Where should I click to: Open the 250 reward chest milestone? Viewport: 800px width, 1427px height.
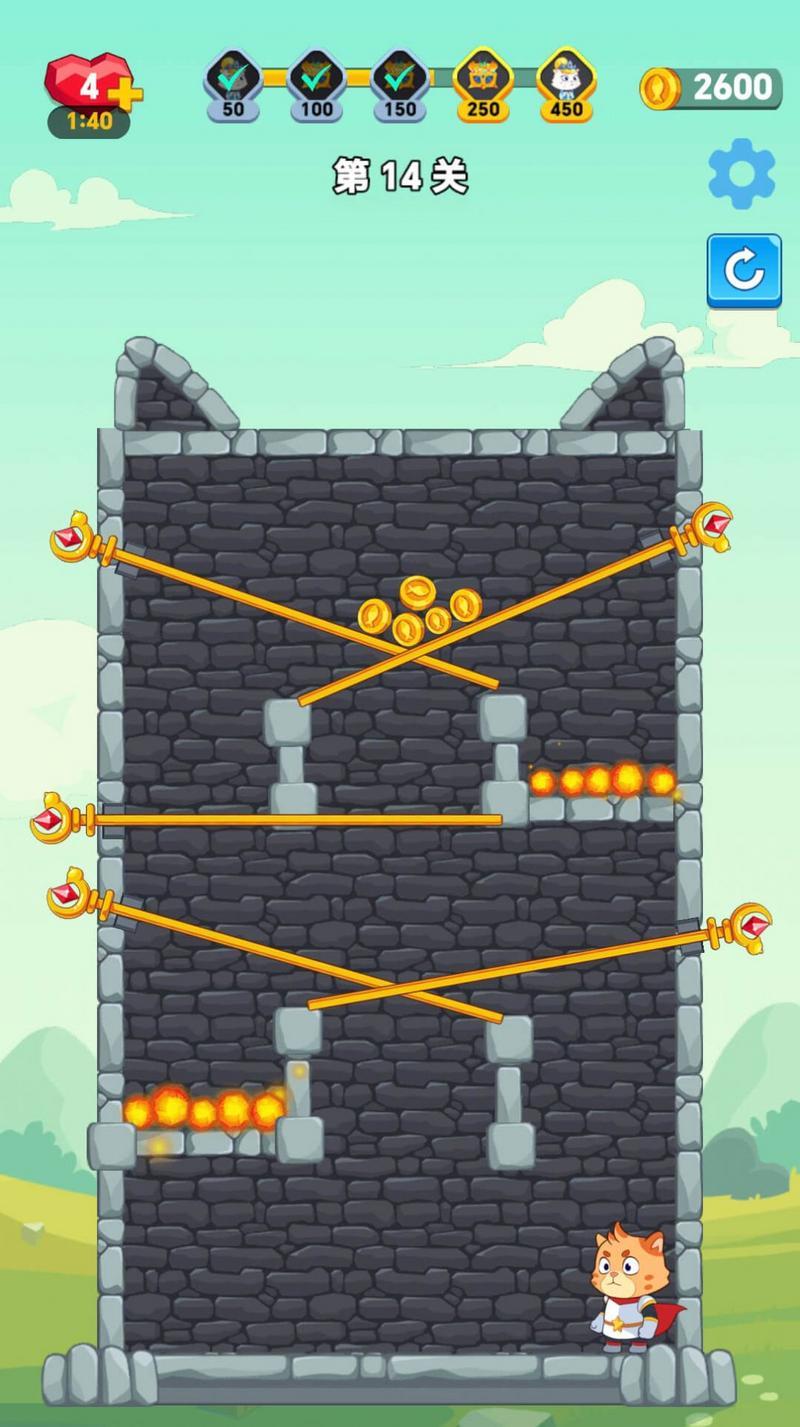tap(483, 83)
